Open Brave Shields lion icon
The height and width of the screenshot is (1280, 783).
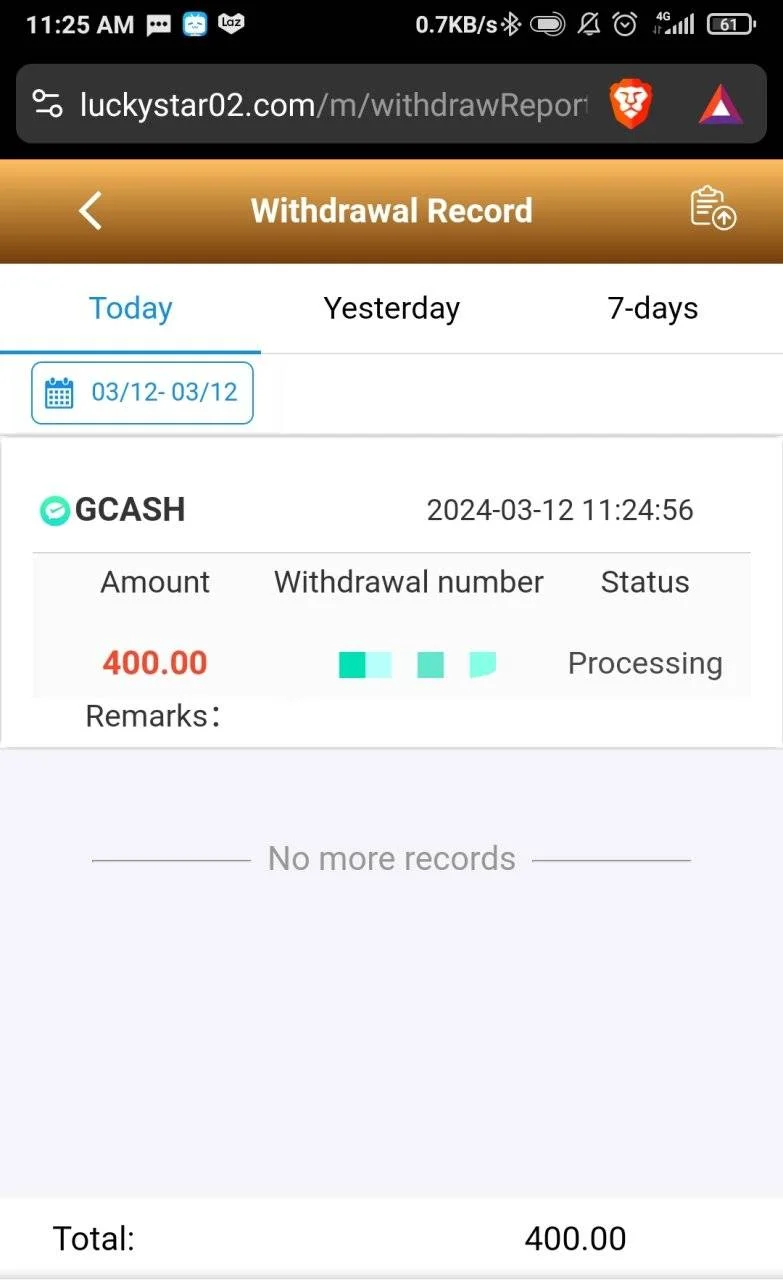(x=632, y=104)
